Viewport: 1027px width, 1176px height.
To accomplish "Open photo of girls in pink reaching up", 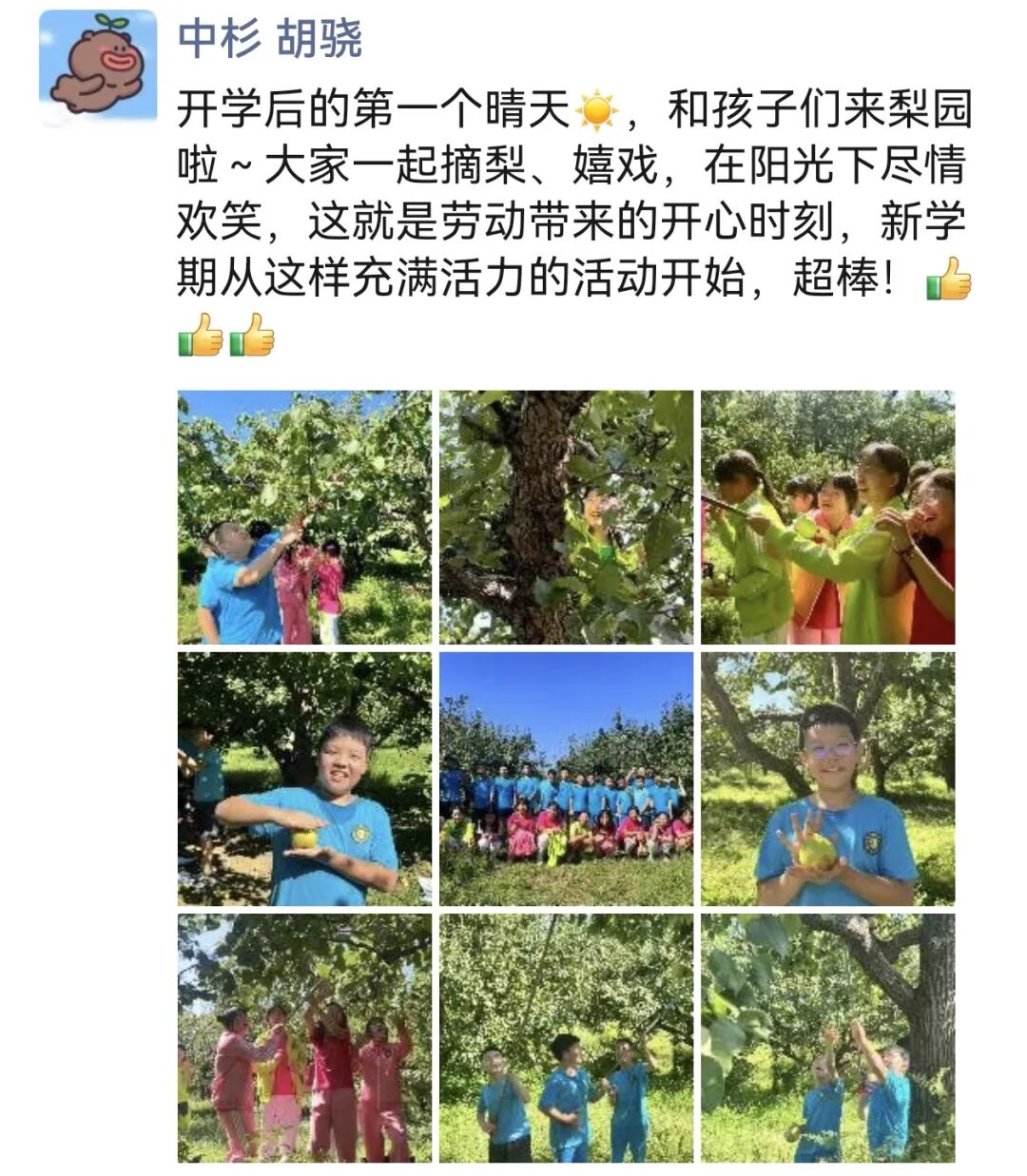I will tap(304, 1038).
